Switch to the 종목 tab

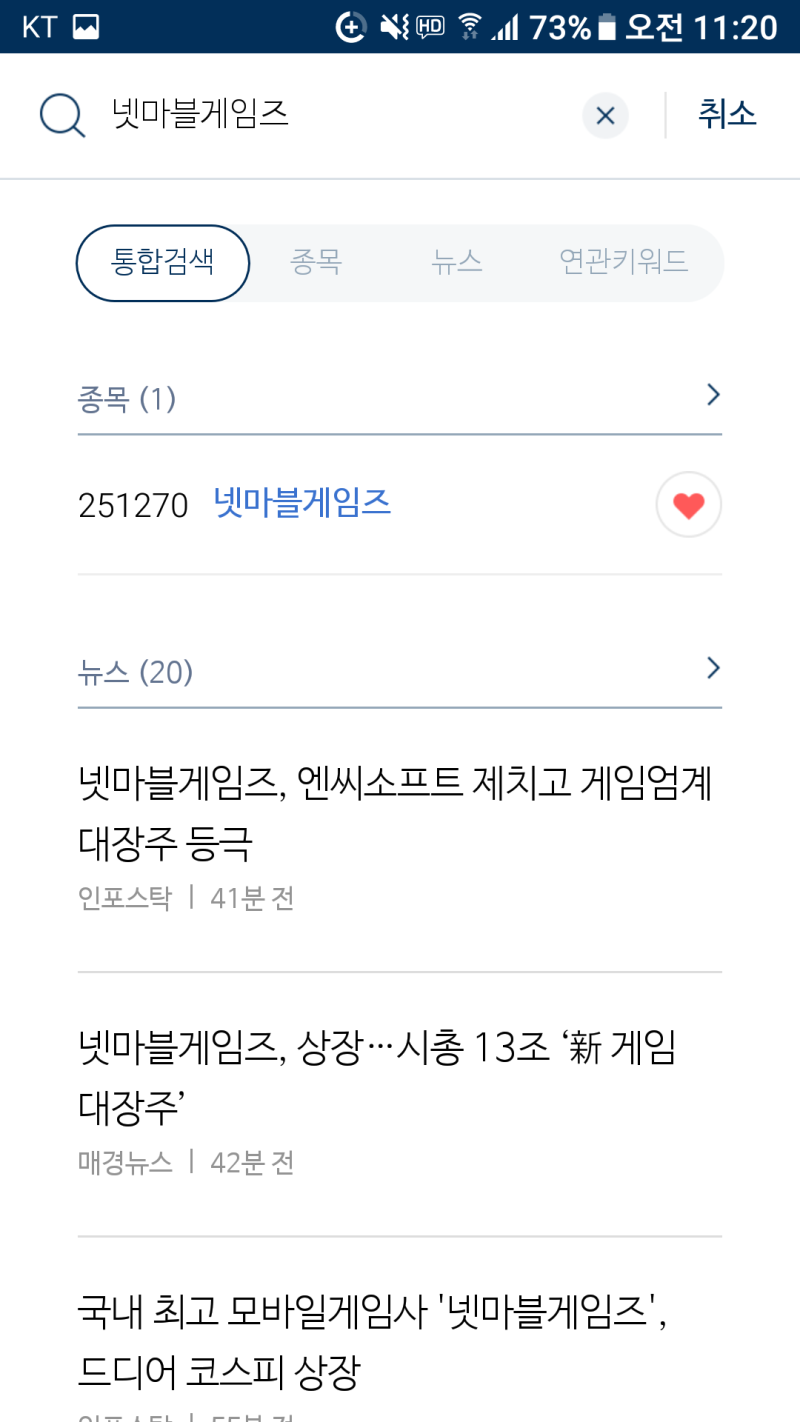pos(318,263)
